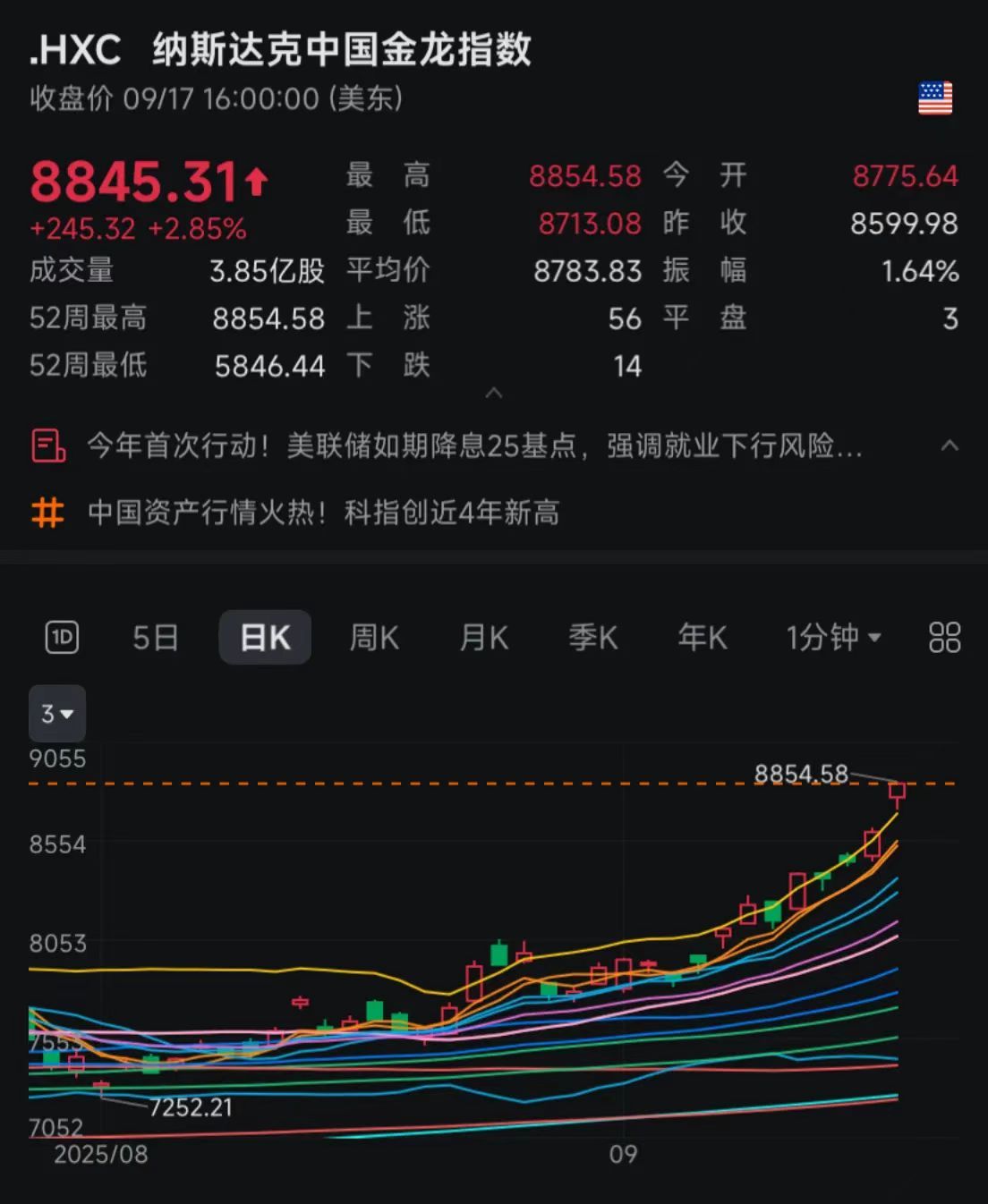Switch to the 周K weekly candlestick tab
This screenshot has width=988, height=1204.
point(373,637)
